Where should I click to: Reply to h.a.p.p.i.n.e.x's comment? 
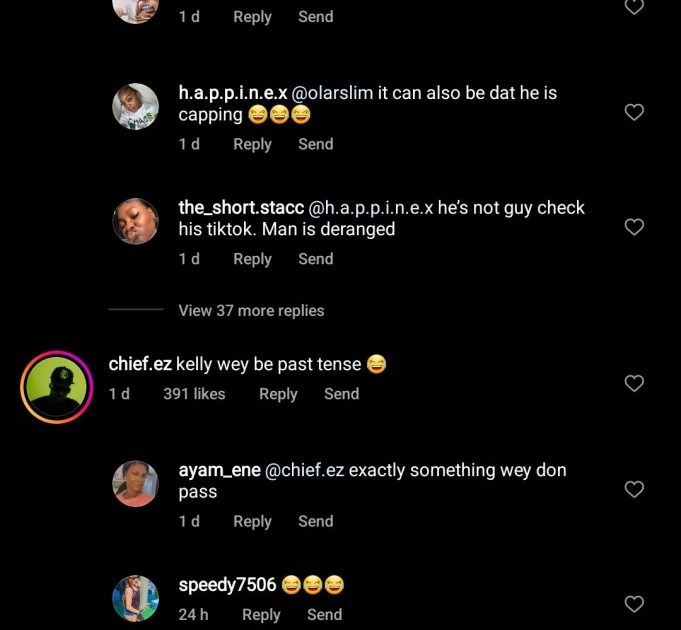[252, 144]
